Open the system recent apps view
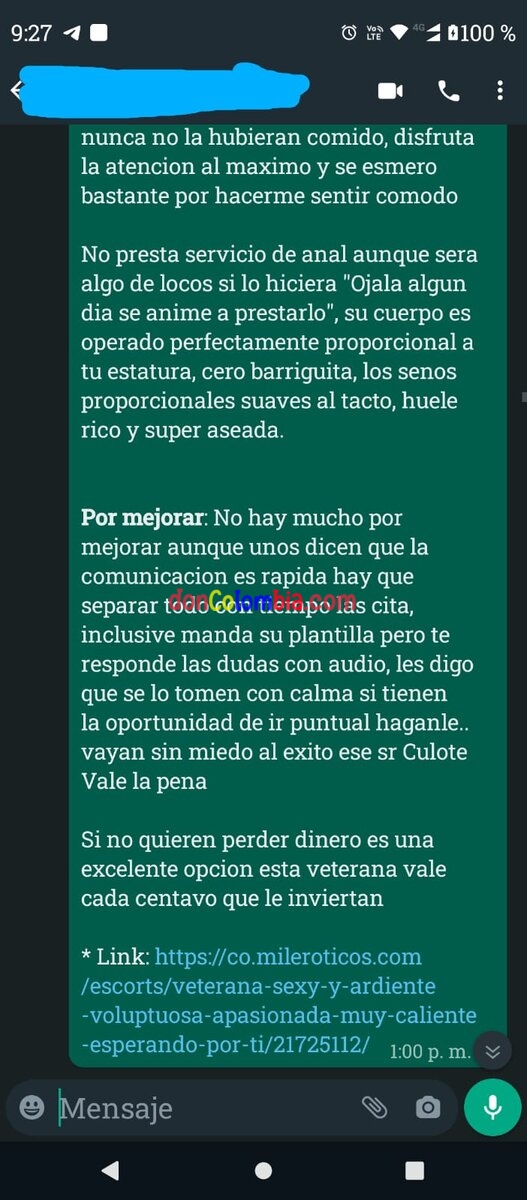527x1200 pixels. click(414, 1170)
